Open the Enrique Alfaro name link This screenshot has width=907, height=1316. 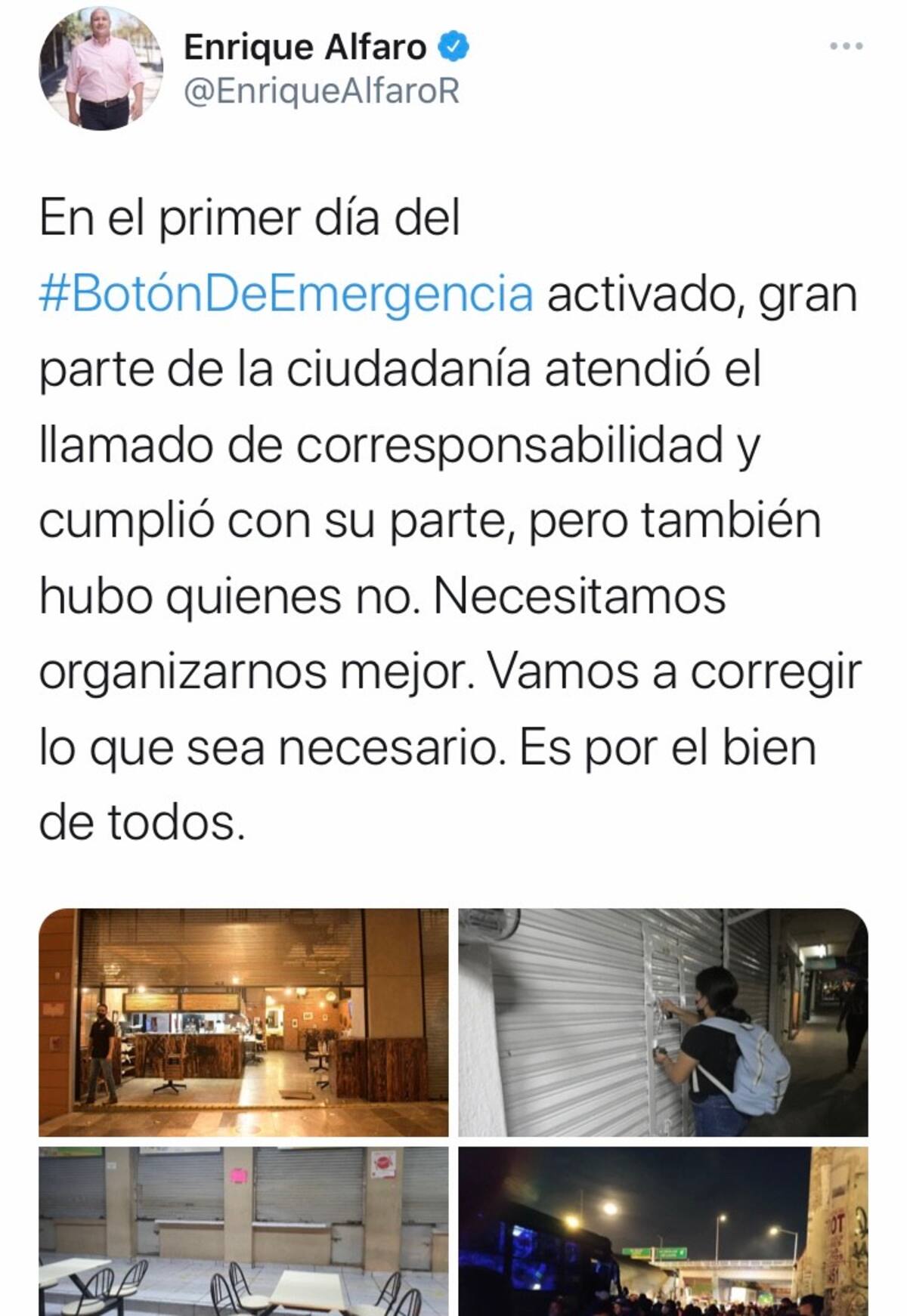(305, 48)
